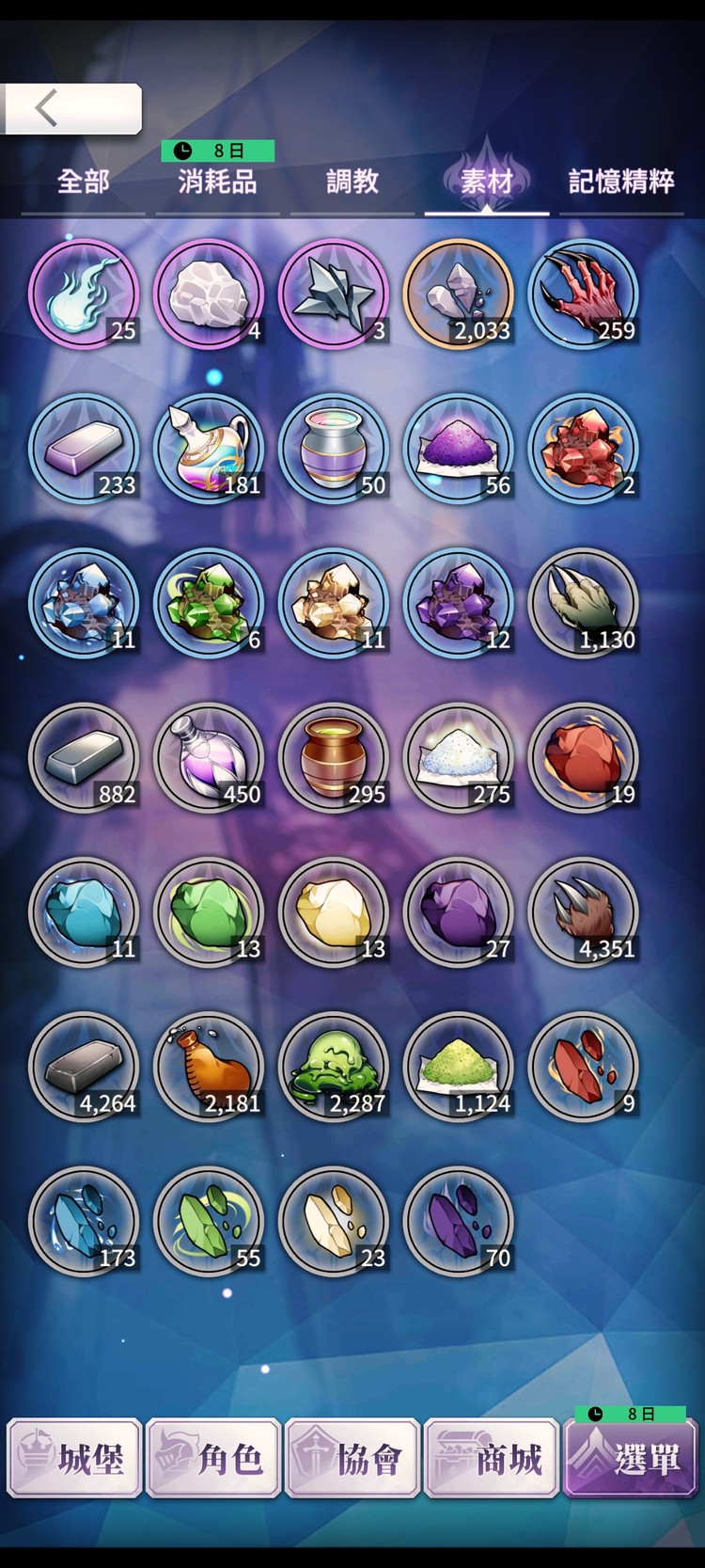Go to the 角色 section
Screen dimensions: 705x1568
pyautogui.click(x=213, y=1459)
